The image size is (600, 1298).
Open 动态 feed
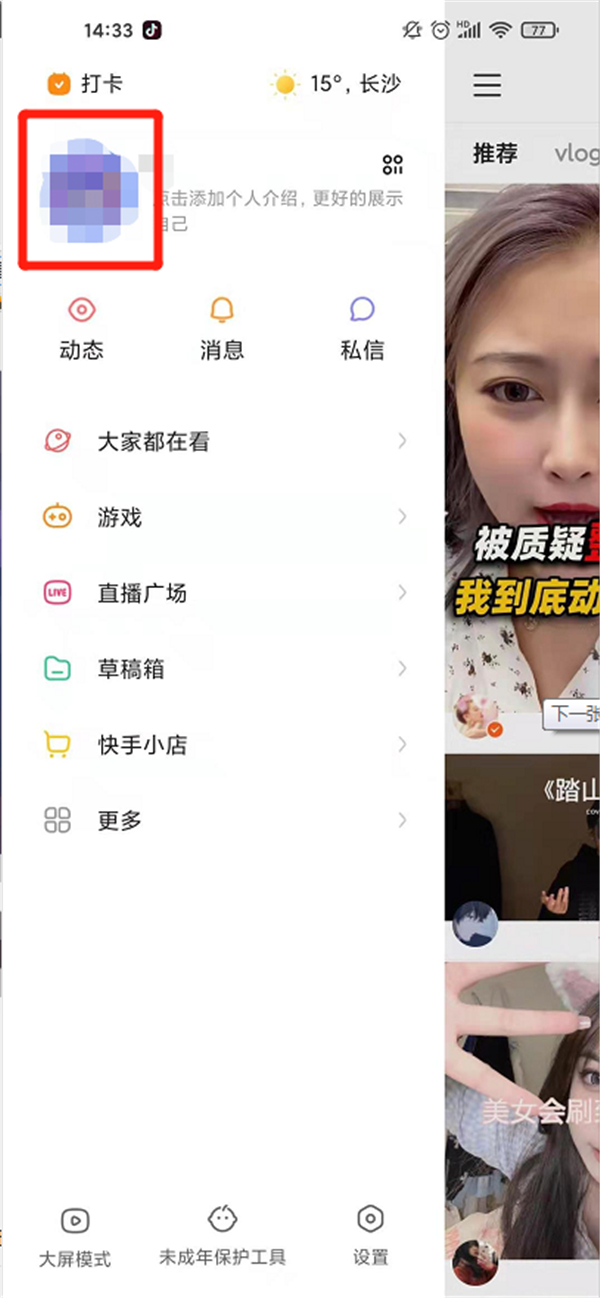point(81,328)
